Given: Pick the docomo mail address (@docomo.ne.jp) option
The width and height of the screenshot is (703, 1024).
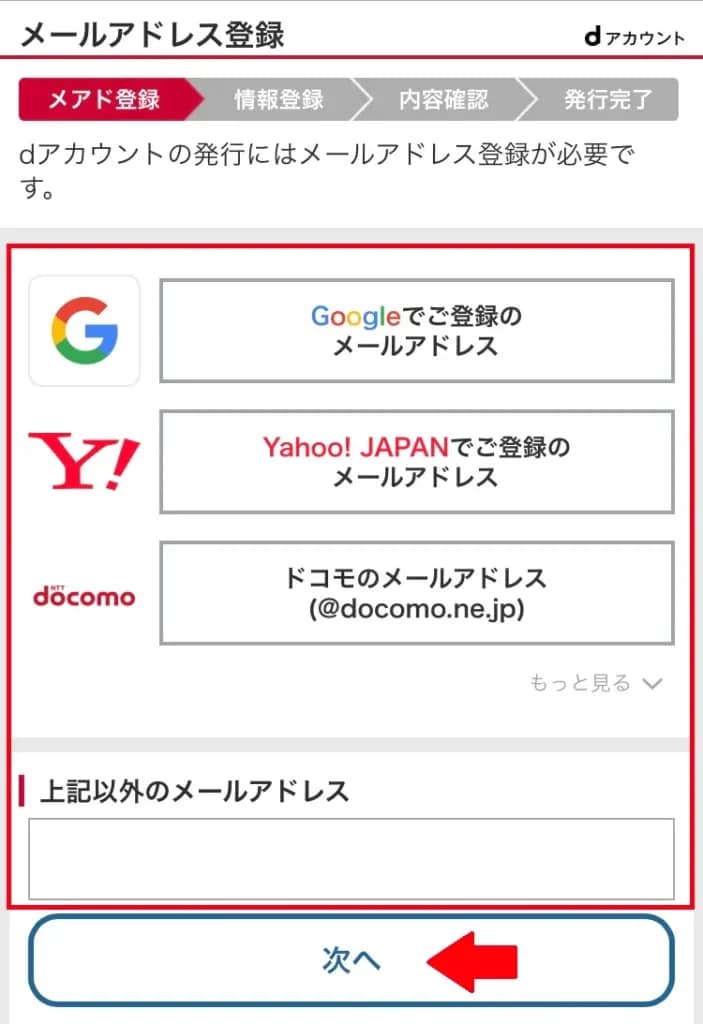Looking at the screenshot, I should tap(416, 593).
